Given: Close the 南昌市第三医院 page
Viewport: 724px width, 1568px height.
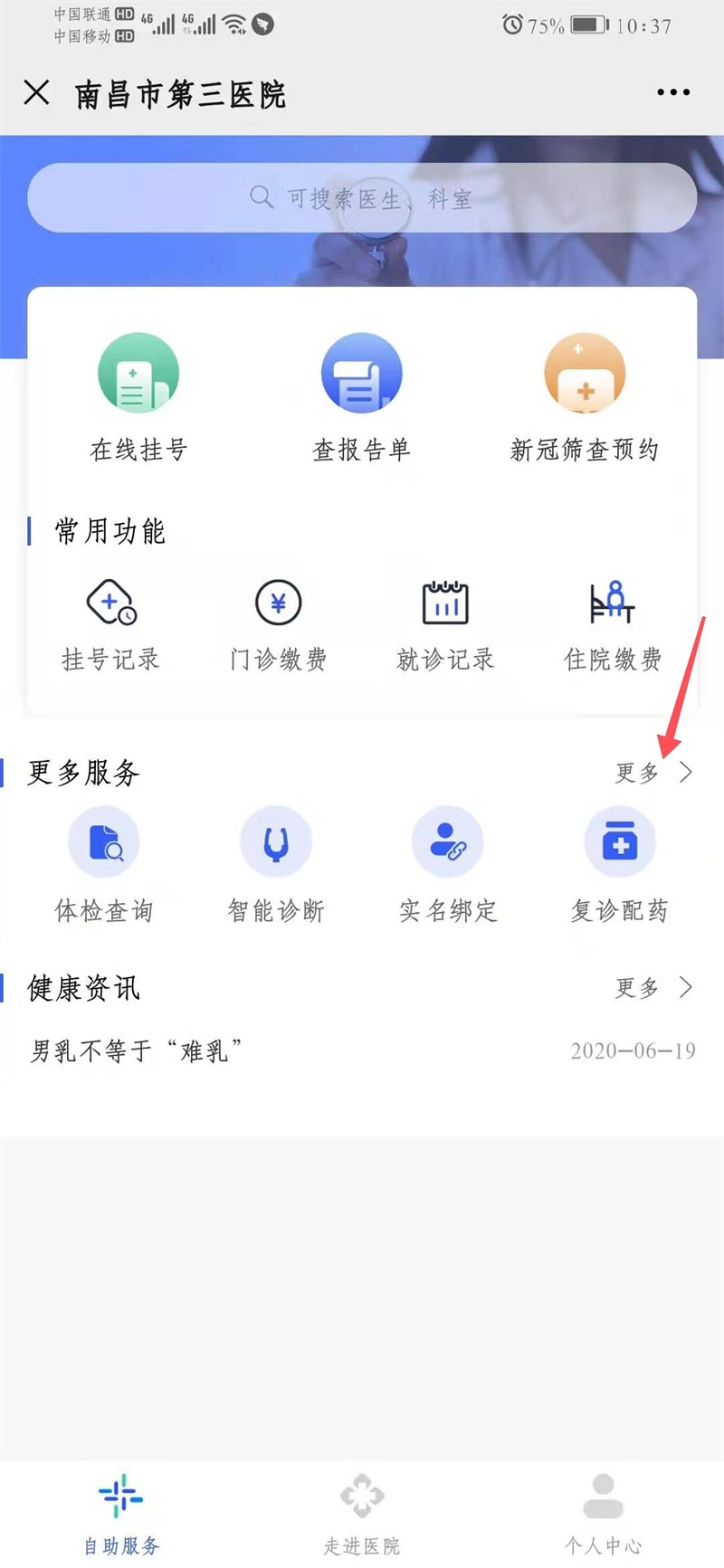Looking at the screenshot, I should (36, 92).
